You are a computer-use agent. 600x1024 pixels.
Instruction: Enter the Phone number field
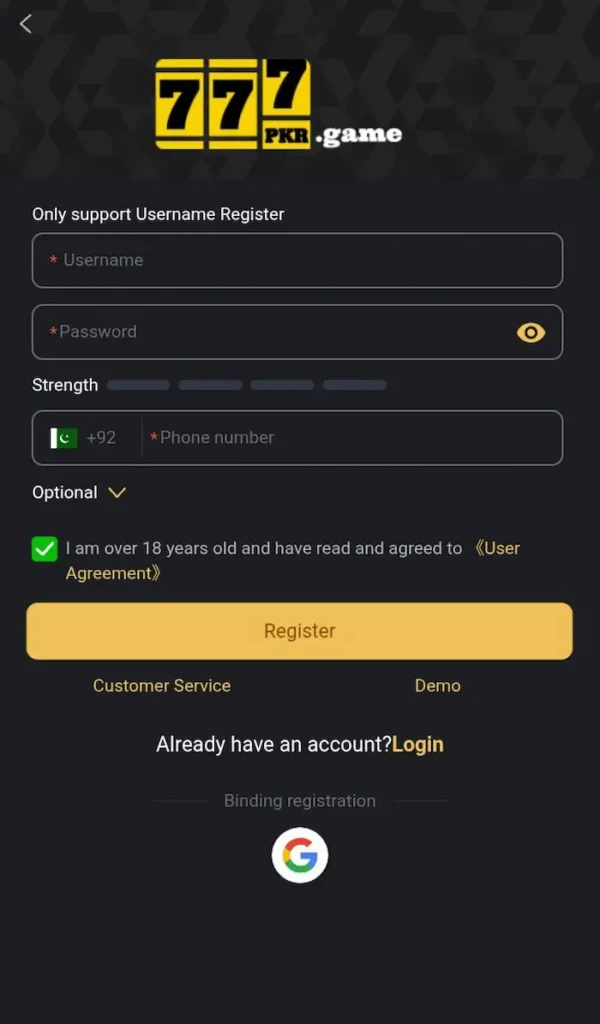(350, 438)
